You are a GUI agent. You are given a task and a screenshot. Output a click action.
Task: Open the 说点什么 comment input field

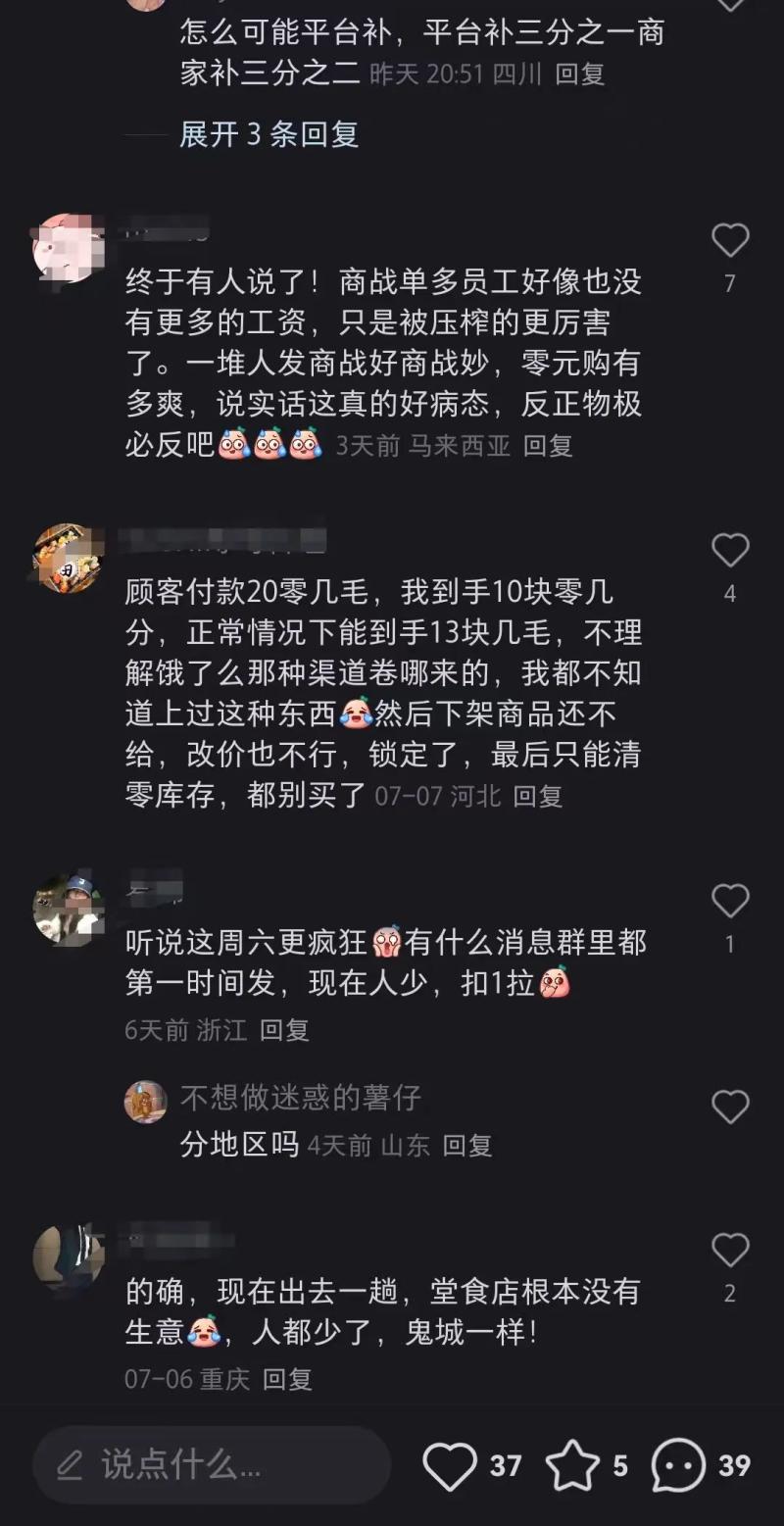click(211, 1465)
